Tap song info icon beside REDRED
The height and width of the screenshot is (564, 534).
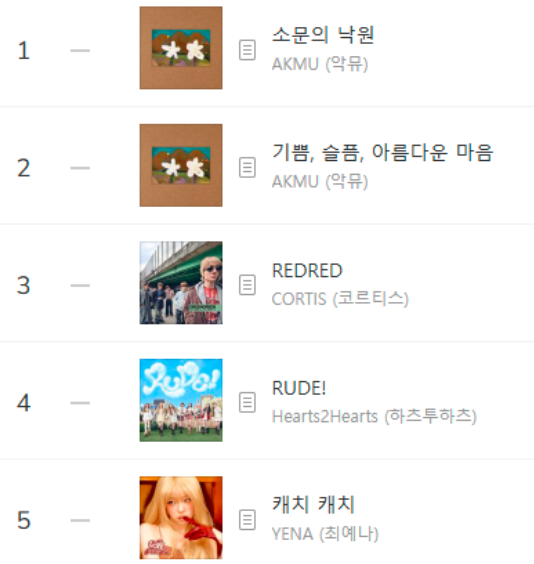[x=247, y=285]
